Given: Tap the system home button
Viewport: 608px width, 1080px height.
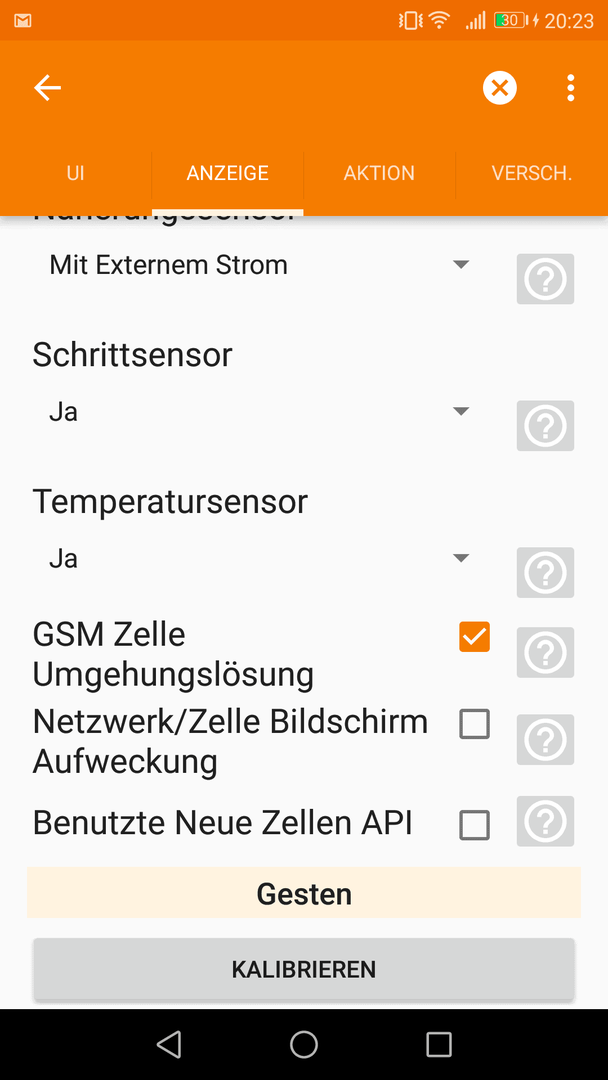Looking at the screenshot, I should [x=304, y=1044].
